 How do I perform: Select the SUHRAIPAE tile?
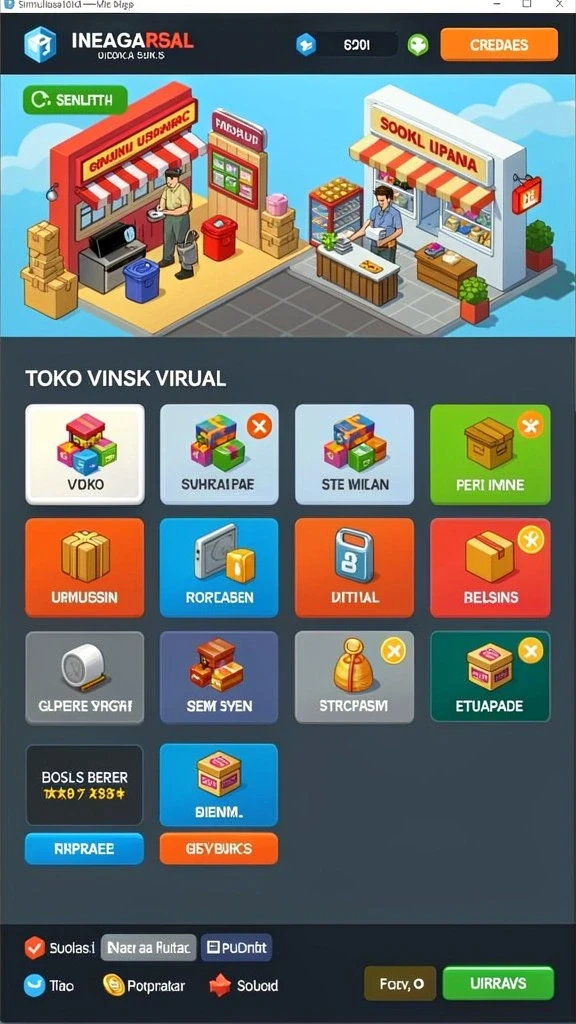[219, 455]
